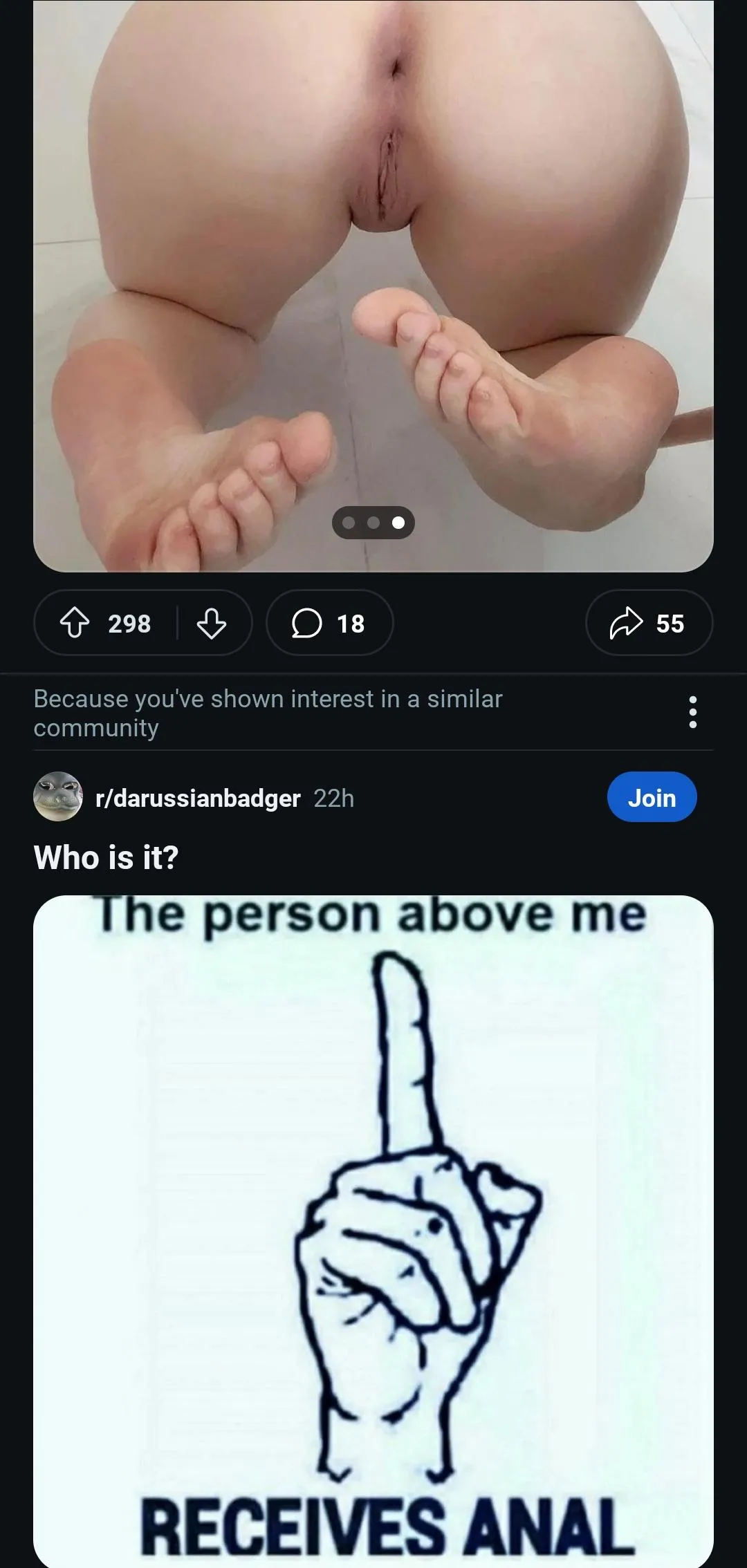Open the 18 comments on the post
Screen dimensions: 747x1568
pos(329,623)
